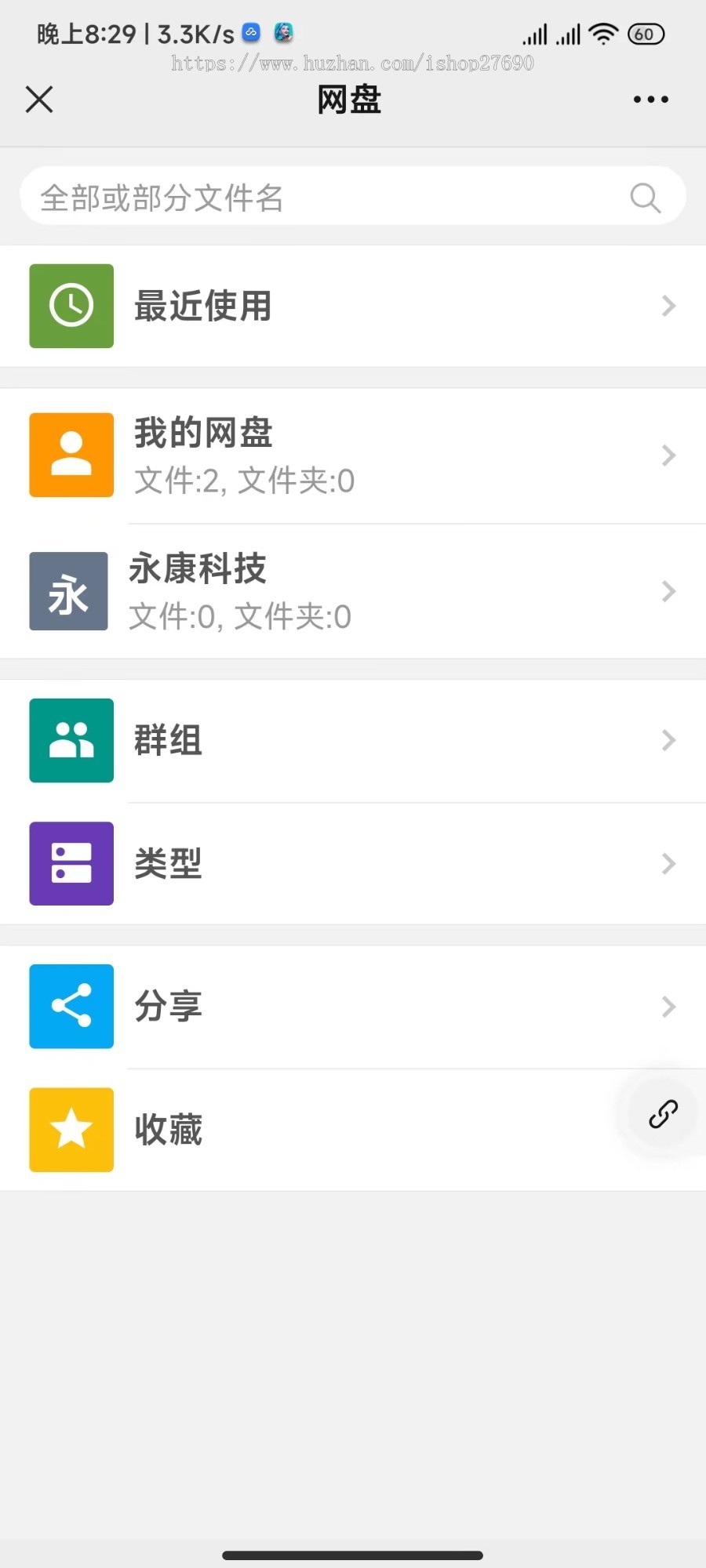Tap the floating link icon button
Screen dimensions: 706x1568
663,1113
